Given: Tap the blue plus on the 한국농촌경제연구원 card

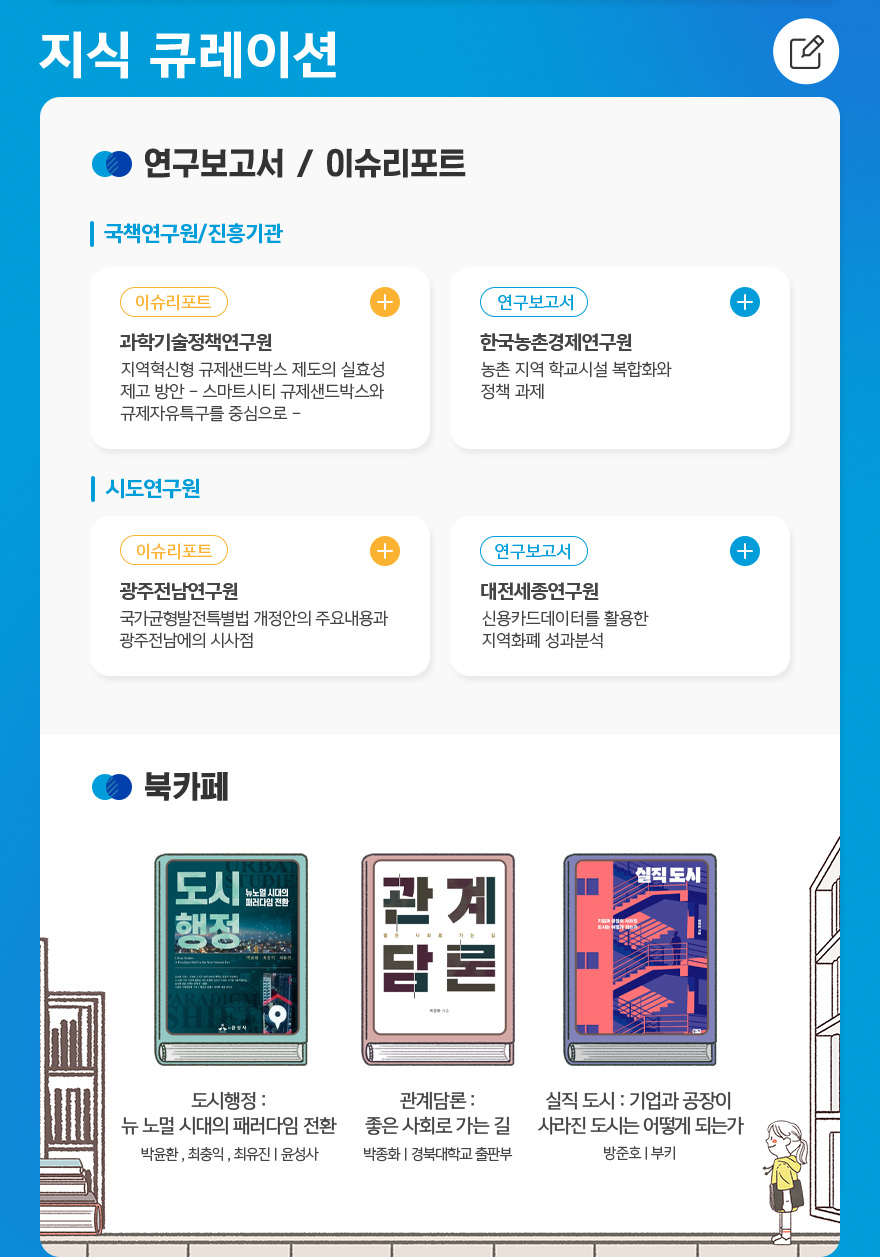Looking at the screenshot, I should tap(745, 302).
